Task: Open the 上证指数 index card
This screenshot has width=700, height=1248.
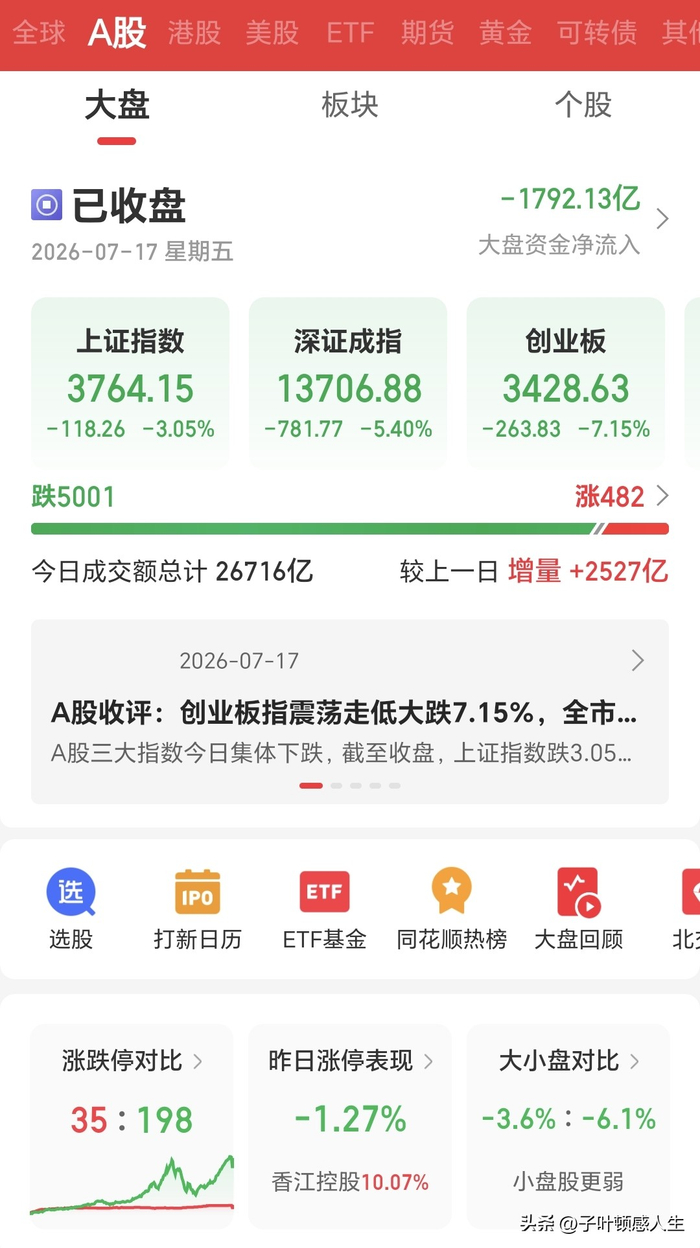Action: pos(131,383)
